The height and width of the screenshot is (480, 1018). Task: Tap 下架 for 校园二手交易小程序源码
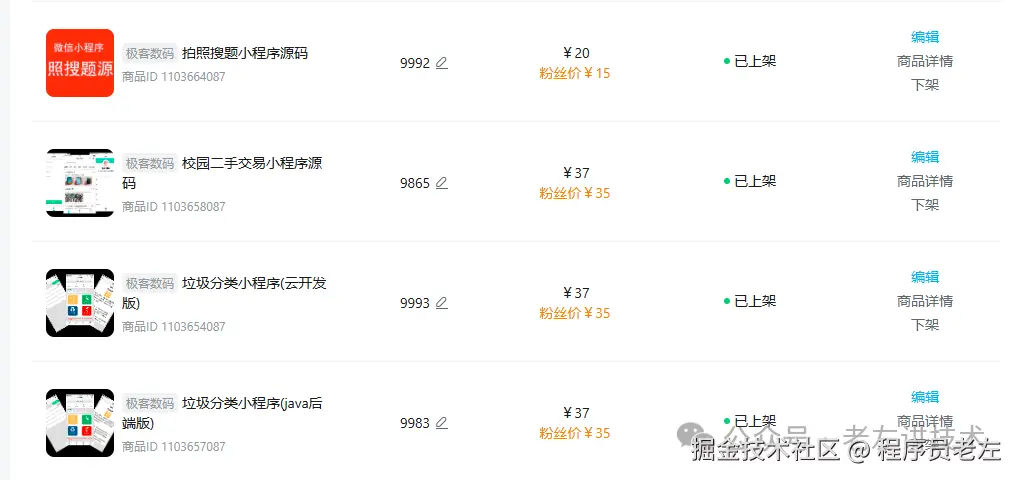(925, 205)
